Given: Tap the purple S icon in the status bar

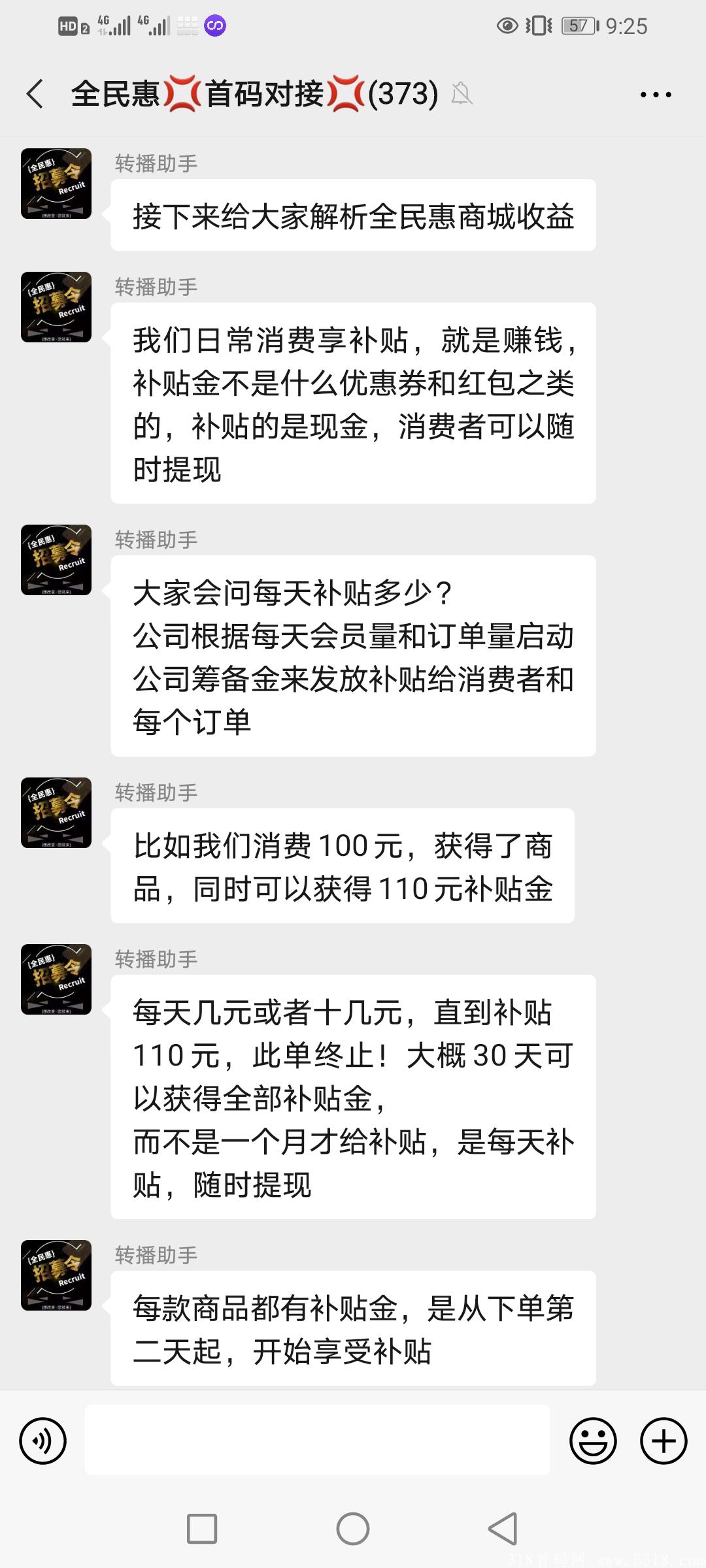Looking at the screenshot, I should pyautogui.click(x=216, y=26).
